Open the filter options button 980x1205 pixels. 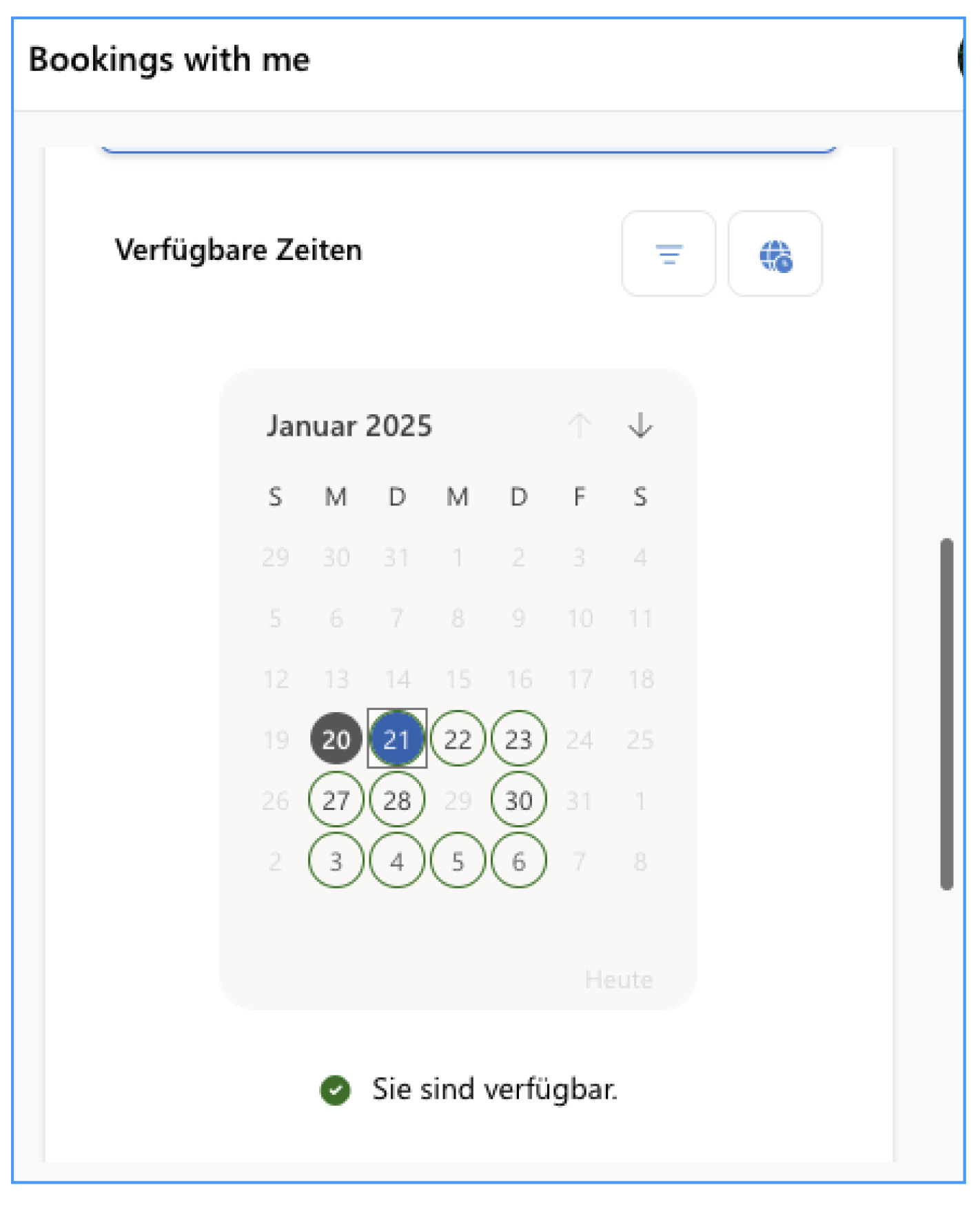tap(668, 254)
